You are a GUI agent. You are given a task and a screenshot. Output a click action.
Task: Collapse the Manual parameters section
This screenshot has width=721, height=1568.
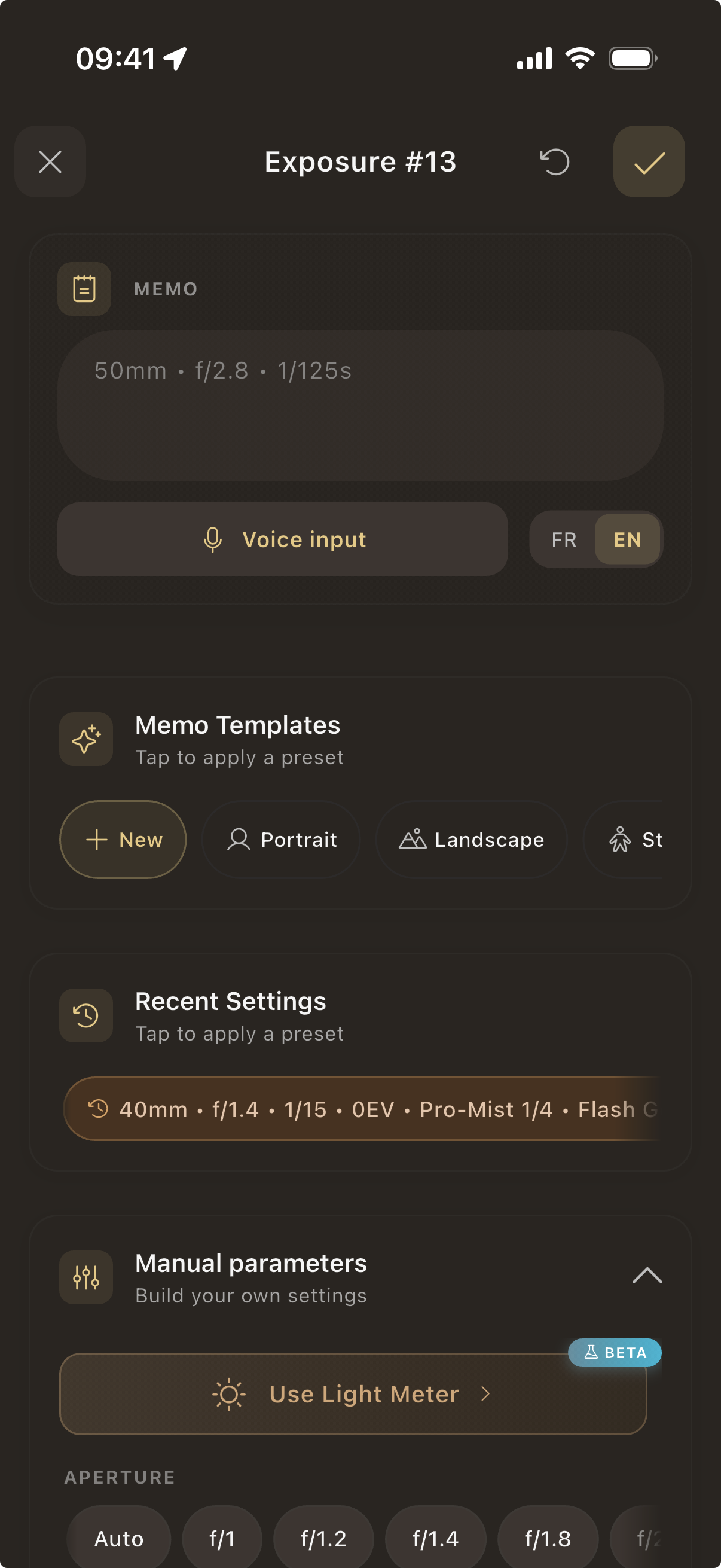tap(647, 1275)
